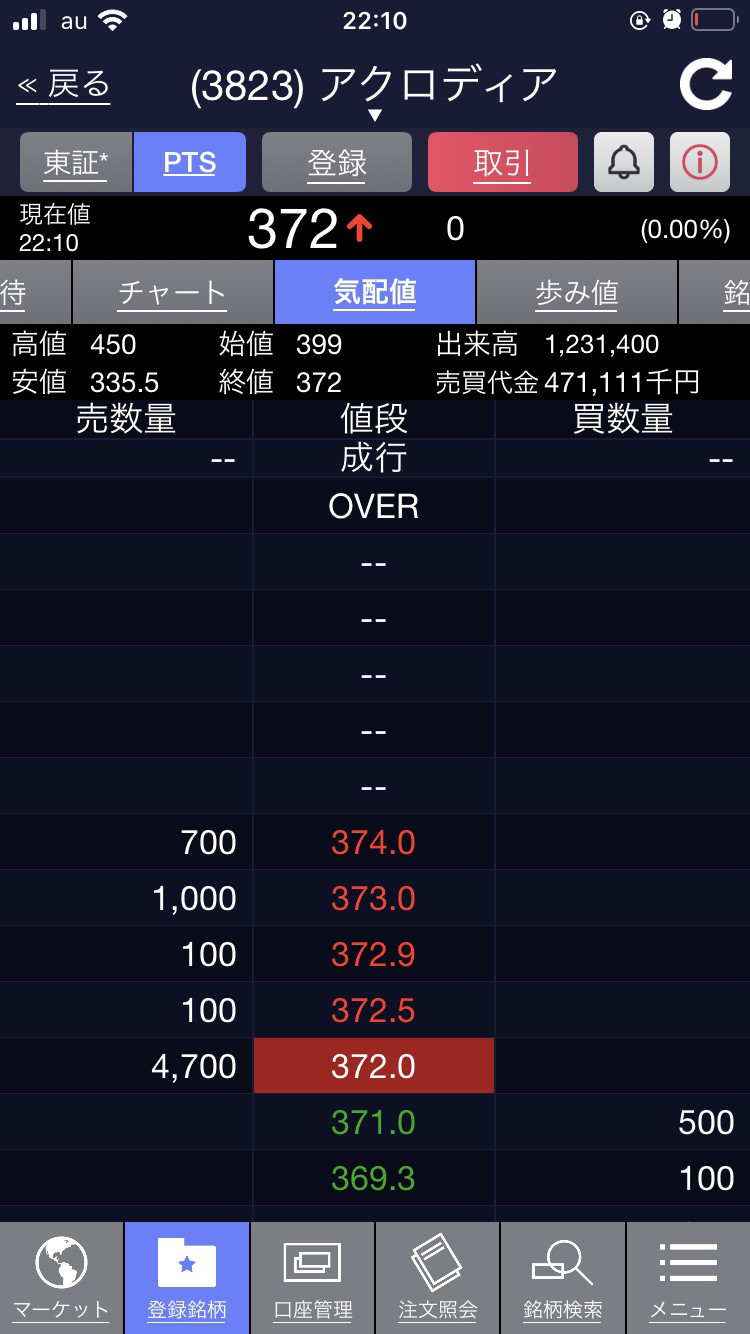The width and height of the screenshot is (750, 1334).
Task: Go to 口座管理 account management
Action: tap(313, 1278)
